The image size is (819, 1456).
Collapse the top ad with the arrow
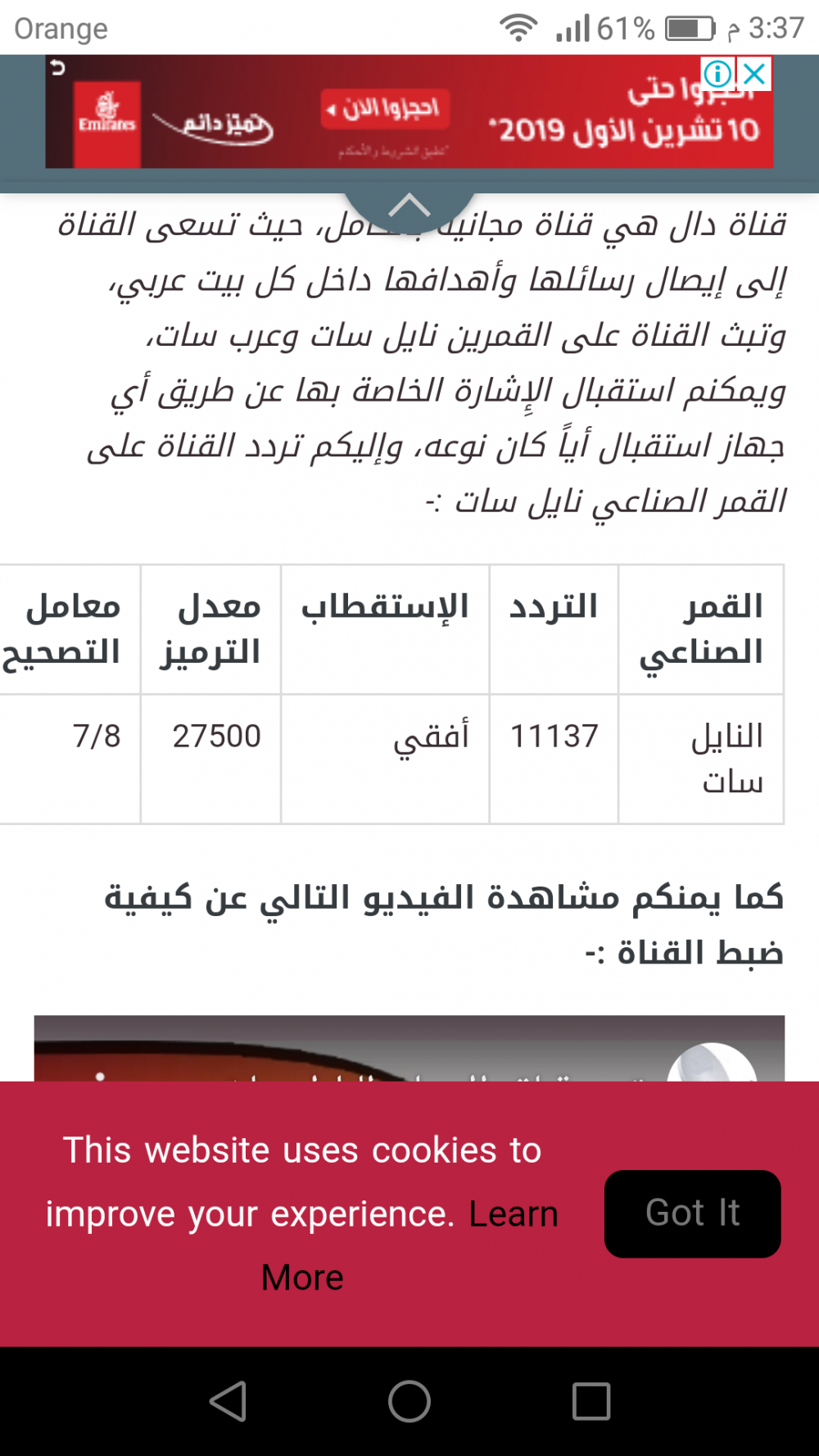click(x=409, y=206)
